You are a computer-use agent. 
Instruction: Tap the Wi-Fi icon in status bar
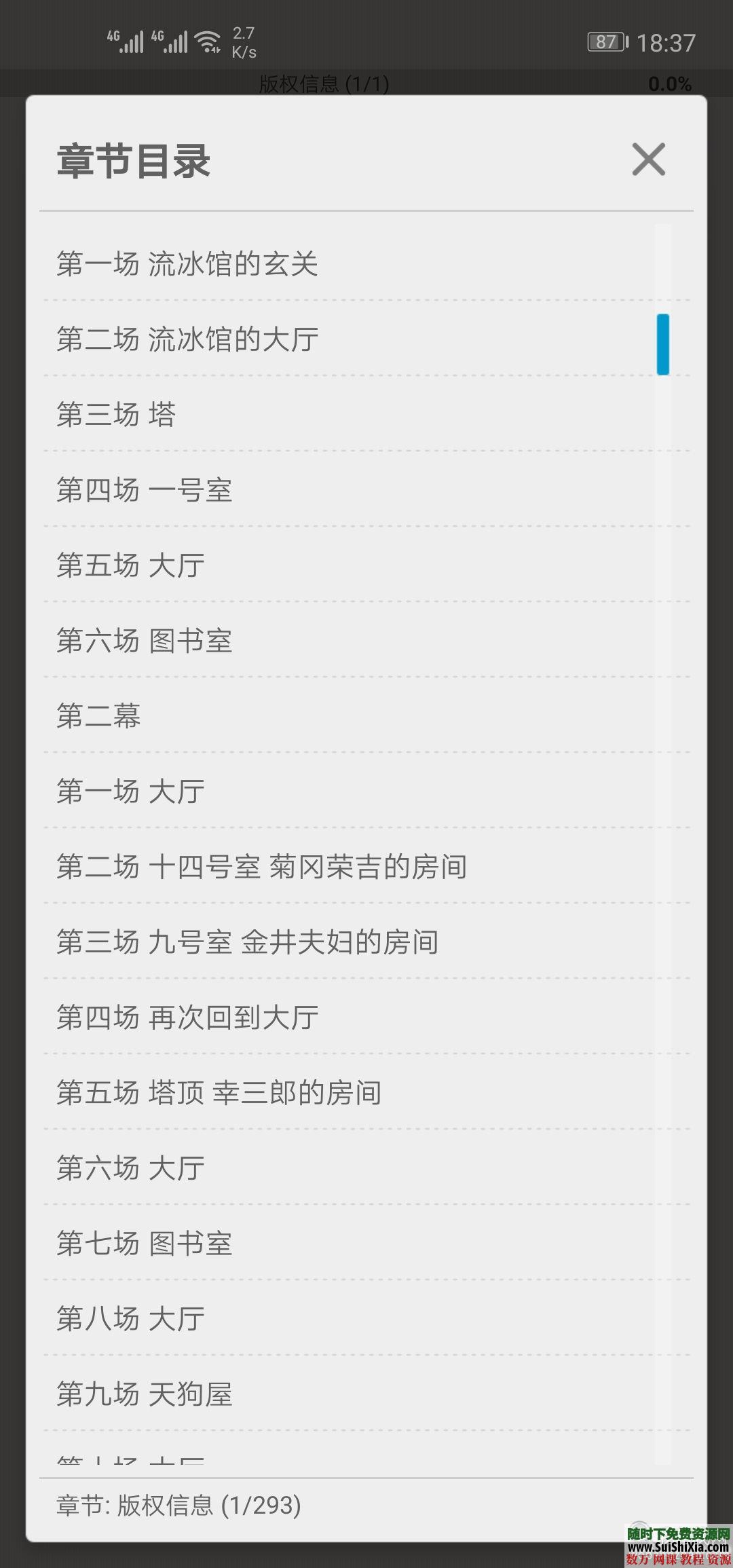point(209,41)
